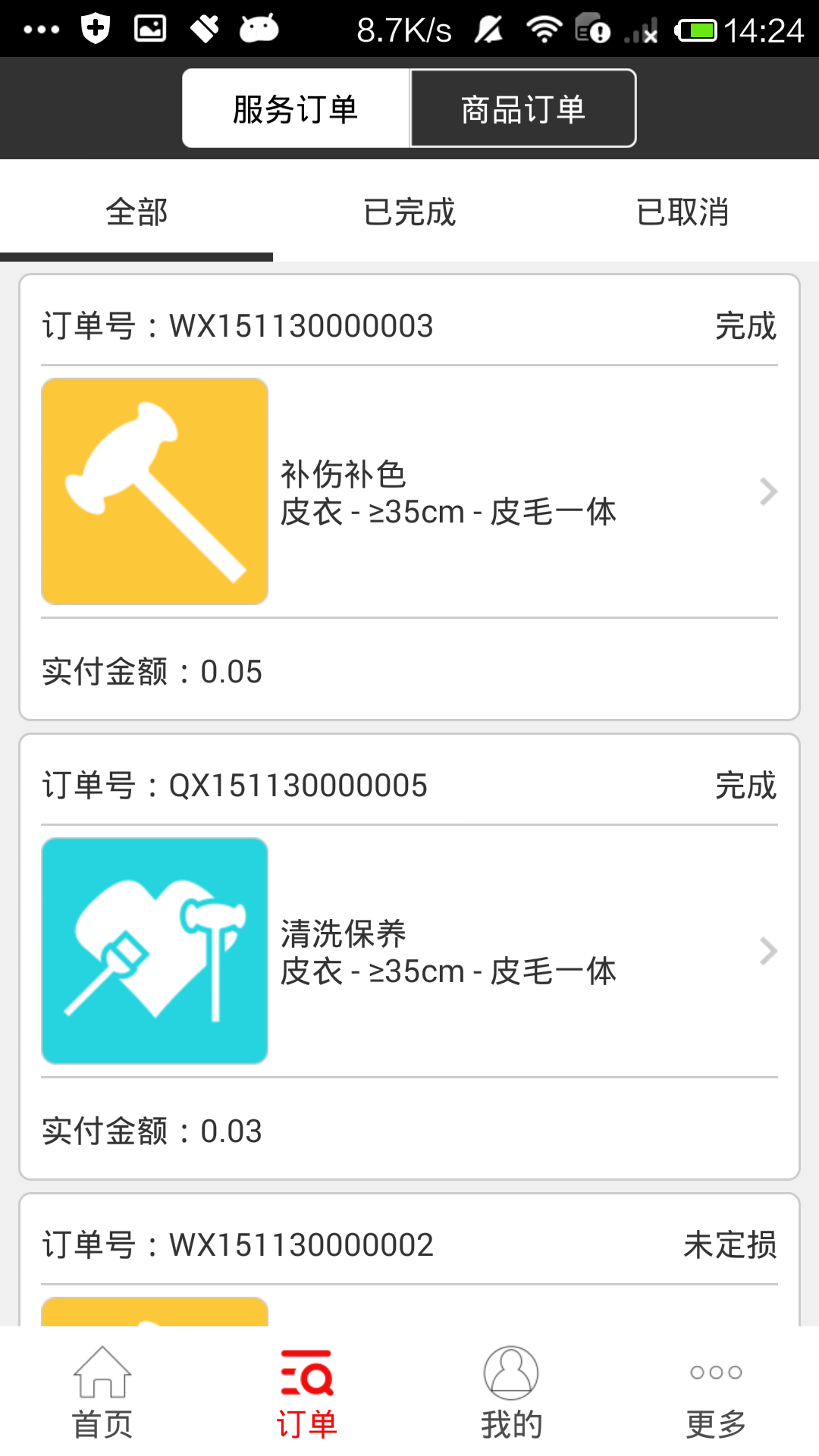Select the cyan cleaning care service icon
Screen dimensions: 819x1456
[155, 950]
